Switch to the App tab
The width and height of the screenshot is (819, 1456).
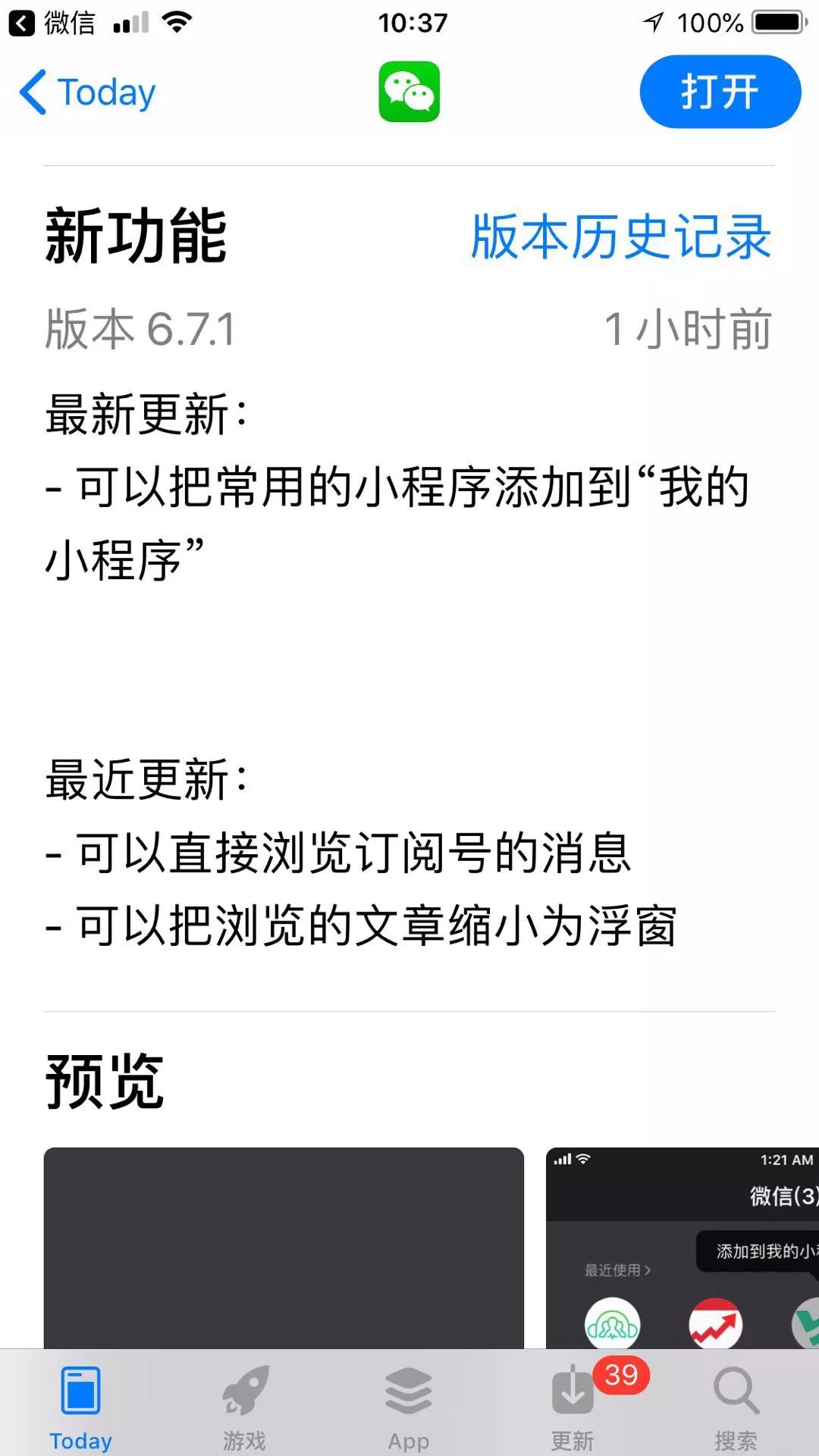(409, 1406)
